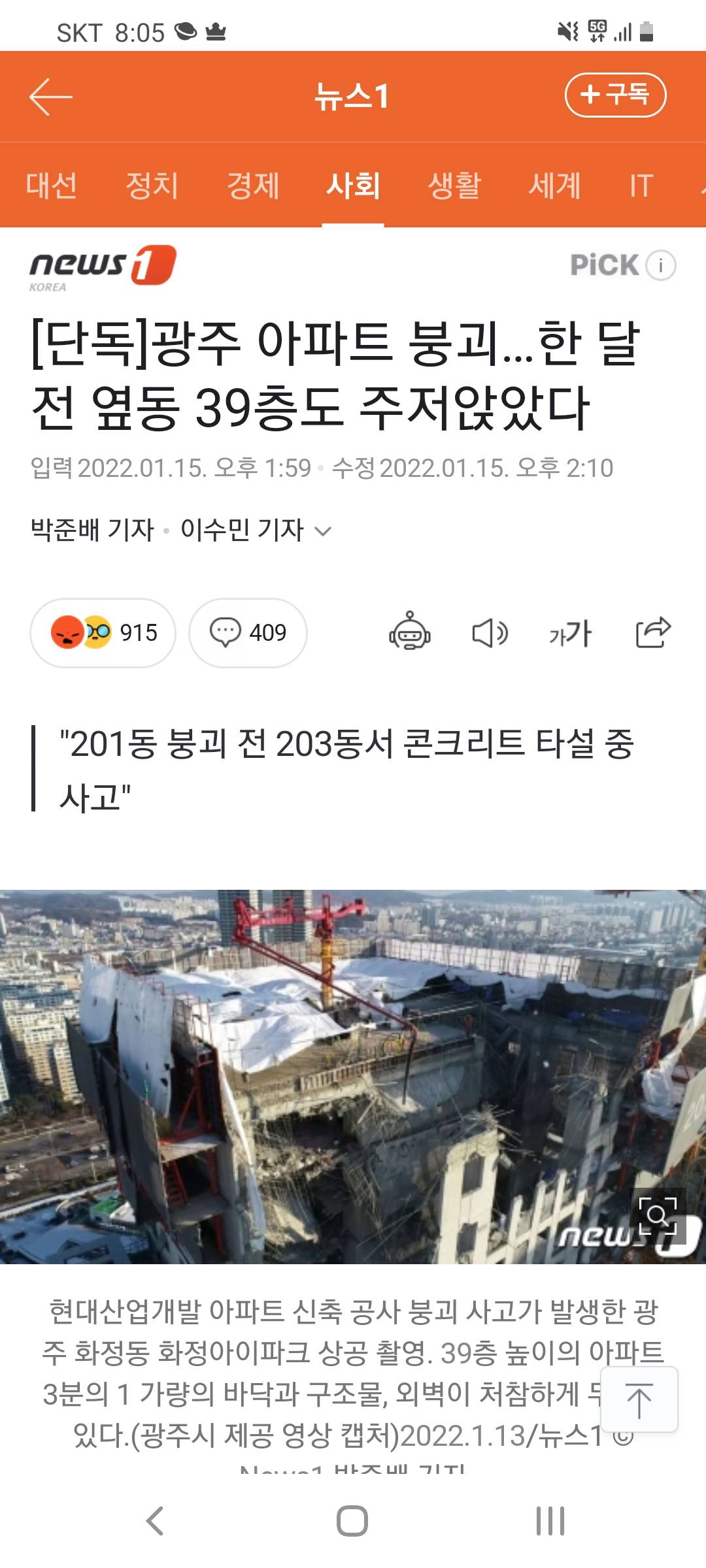Image resolution: width=706 pixels, height=1568 pixels.
Task: Open the IT tab
Action: 641,186
